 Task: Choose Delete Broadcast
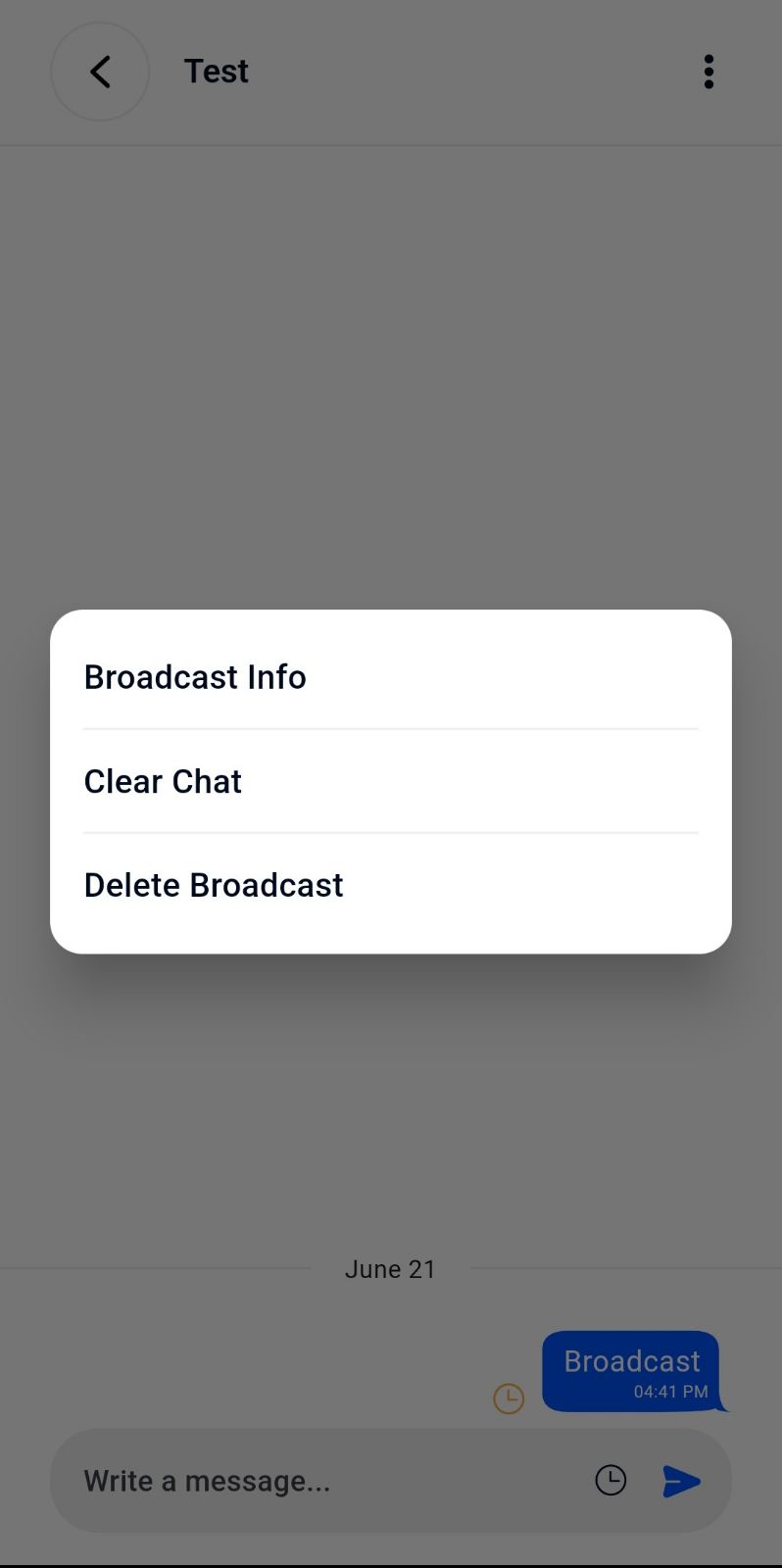point(390,885)
